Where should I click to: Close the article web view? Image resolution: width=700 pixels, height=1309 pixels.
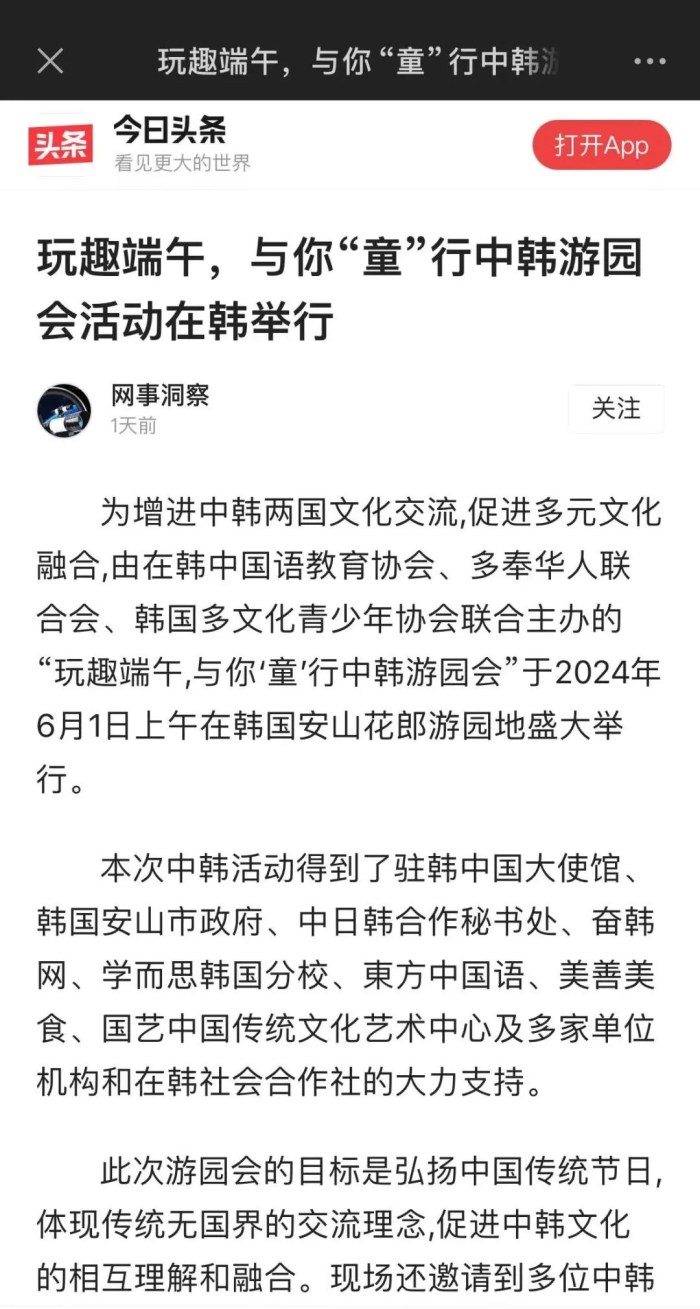50,61
